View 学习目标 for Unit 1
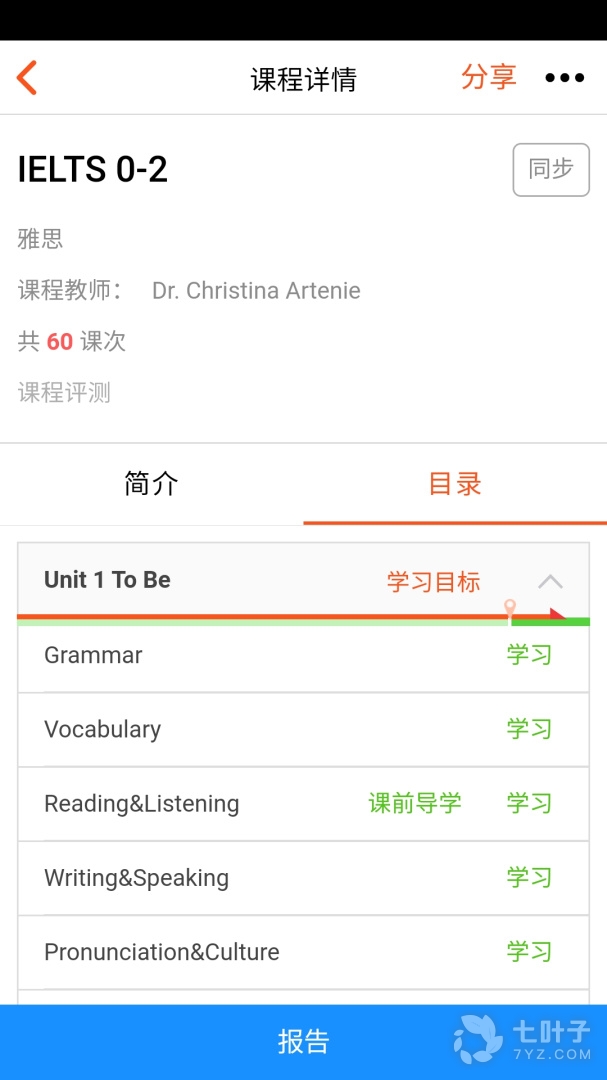 click(x=434, y=581)
